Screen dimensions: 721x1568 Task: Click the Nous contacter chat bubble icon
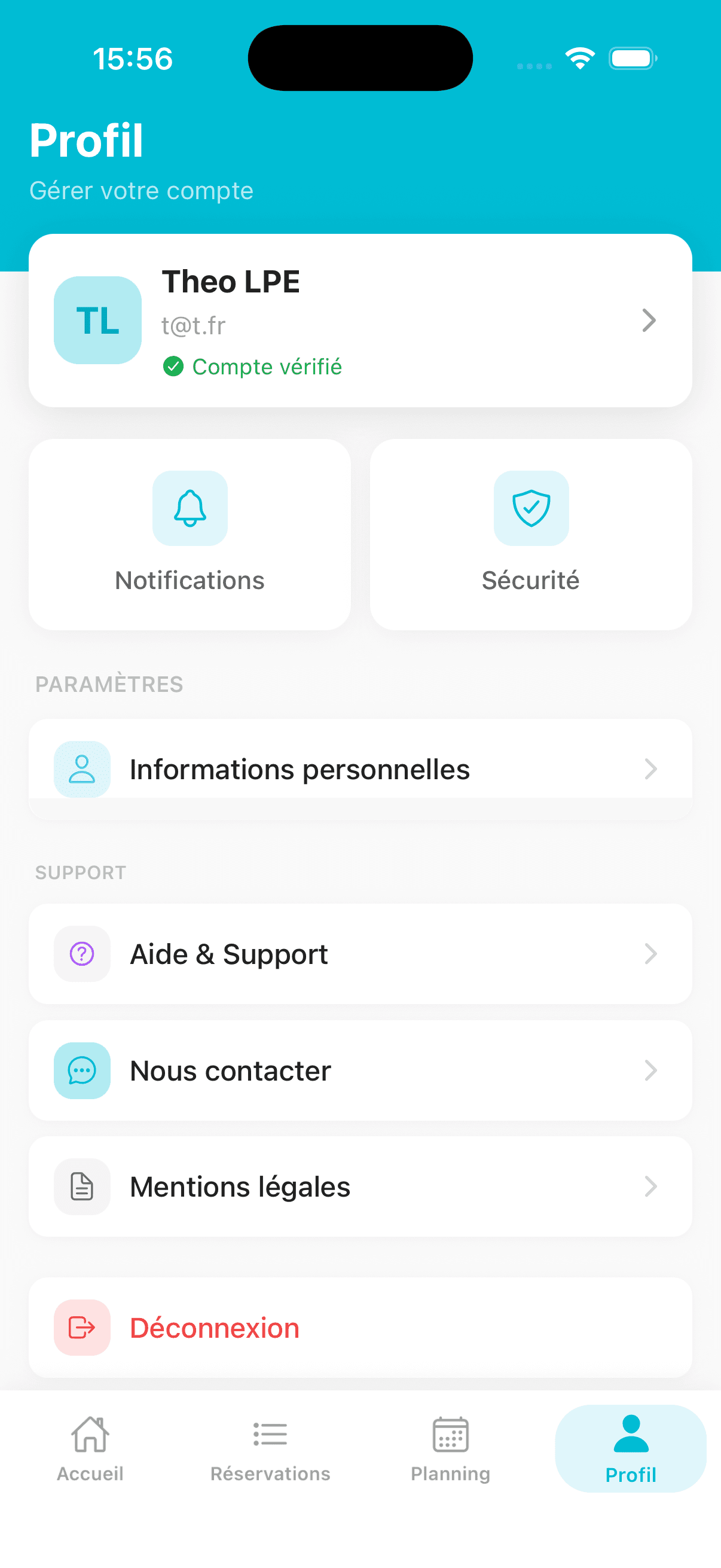81,1070
